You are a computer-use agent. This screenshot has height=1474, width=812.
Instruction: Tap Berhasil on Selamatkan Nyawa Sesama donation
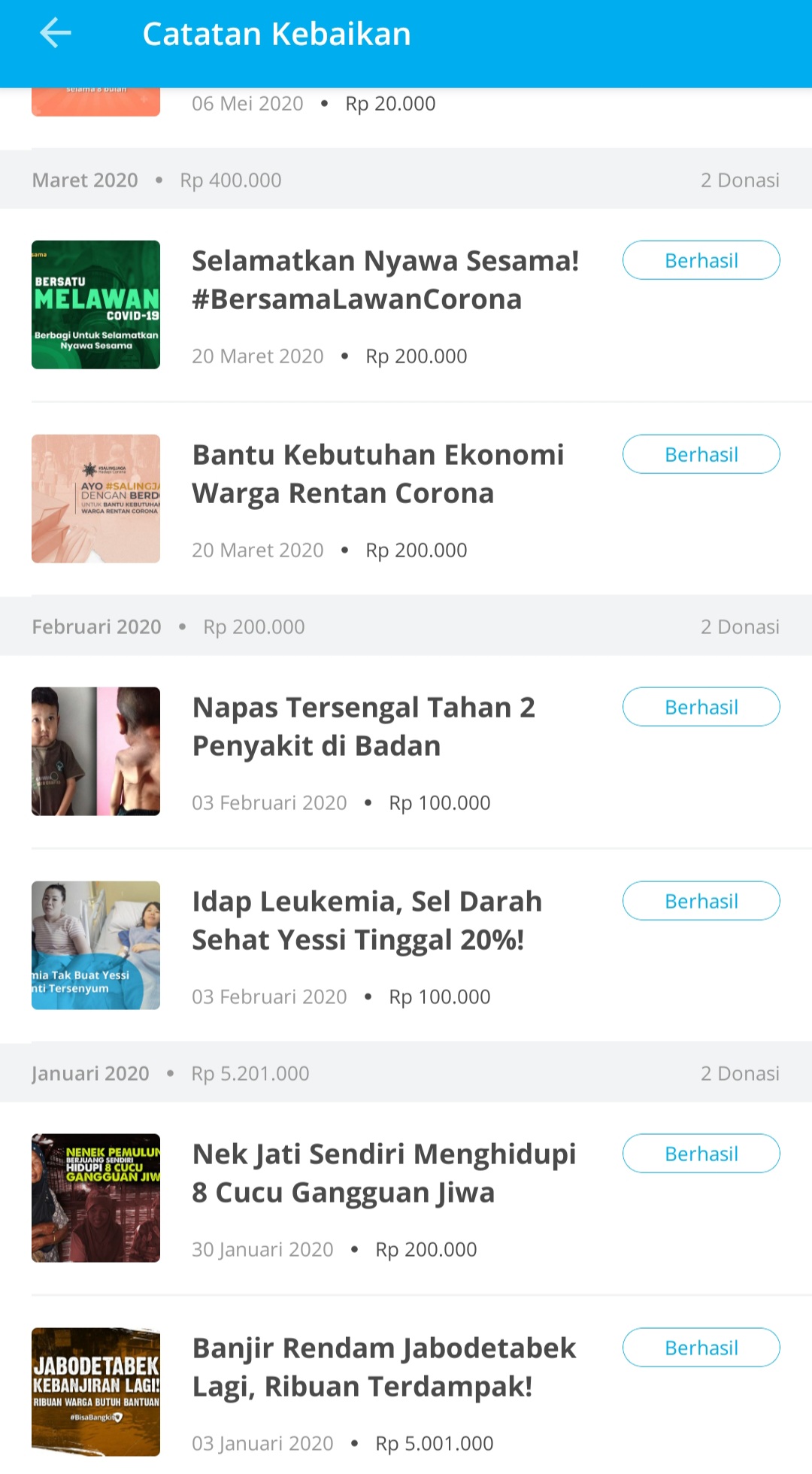tap(701, 260)
